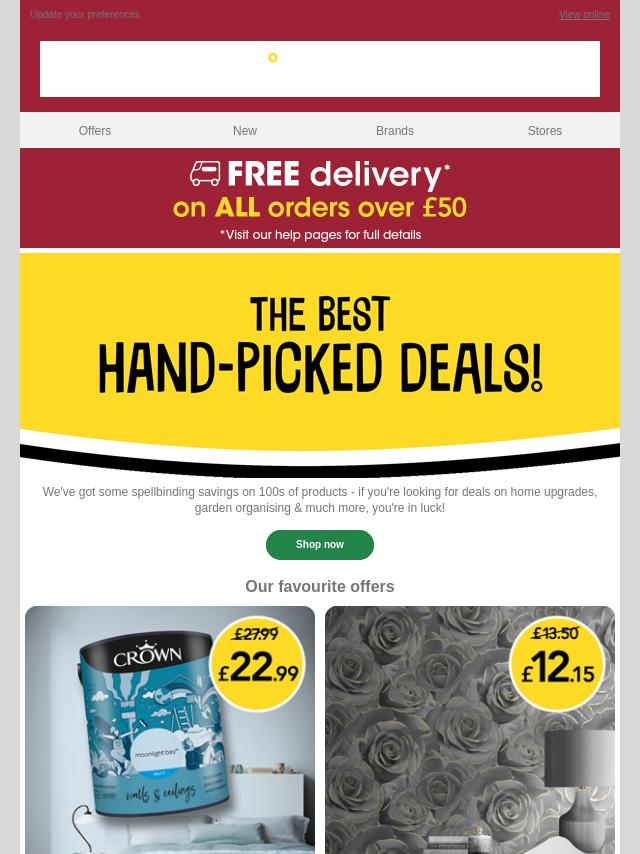Tap the green Shop now button
This screenshot has height=854, width=640.
320,545
